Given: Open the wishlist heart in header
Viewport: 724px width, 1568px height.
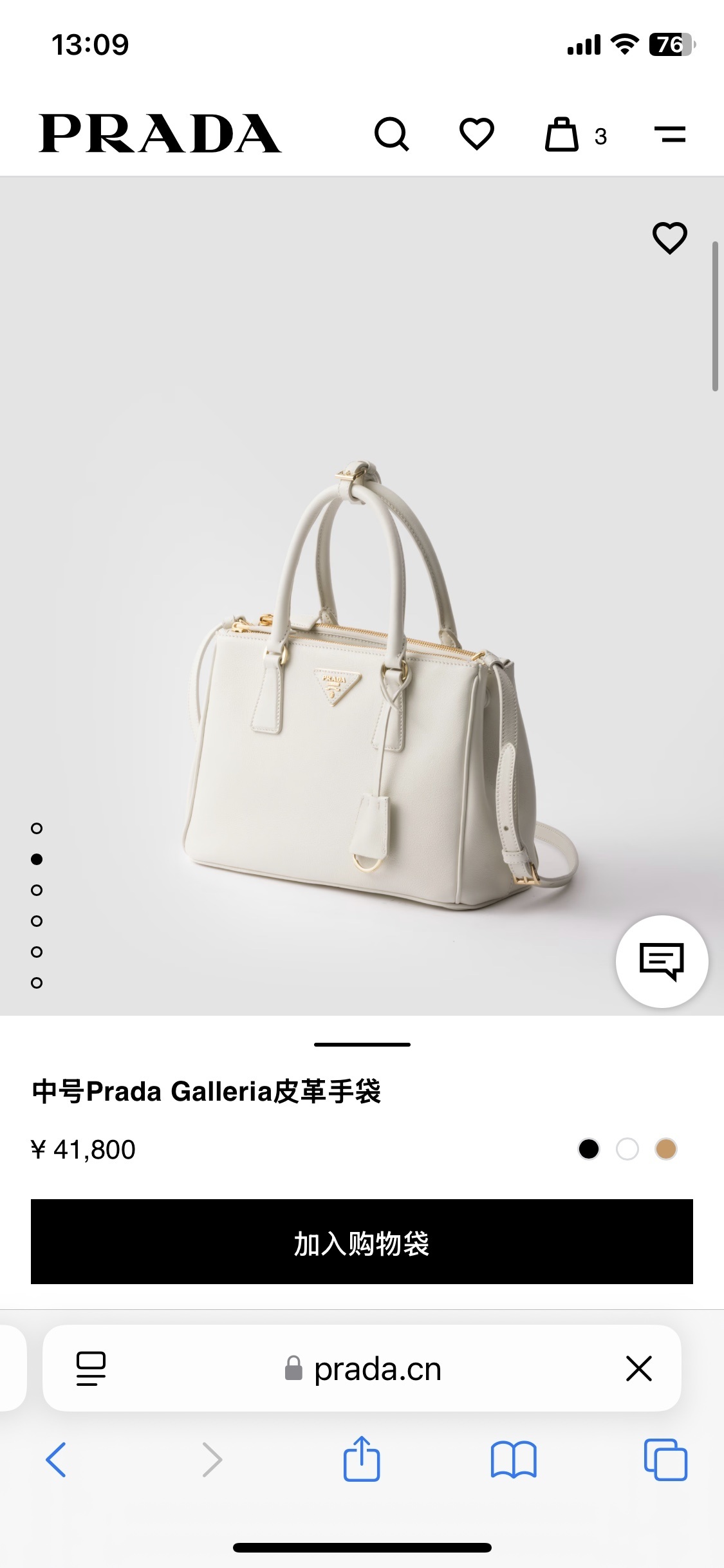Looking at the screenshot, I should point(476,134).
